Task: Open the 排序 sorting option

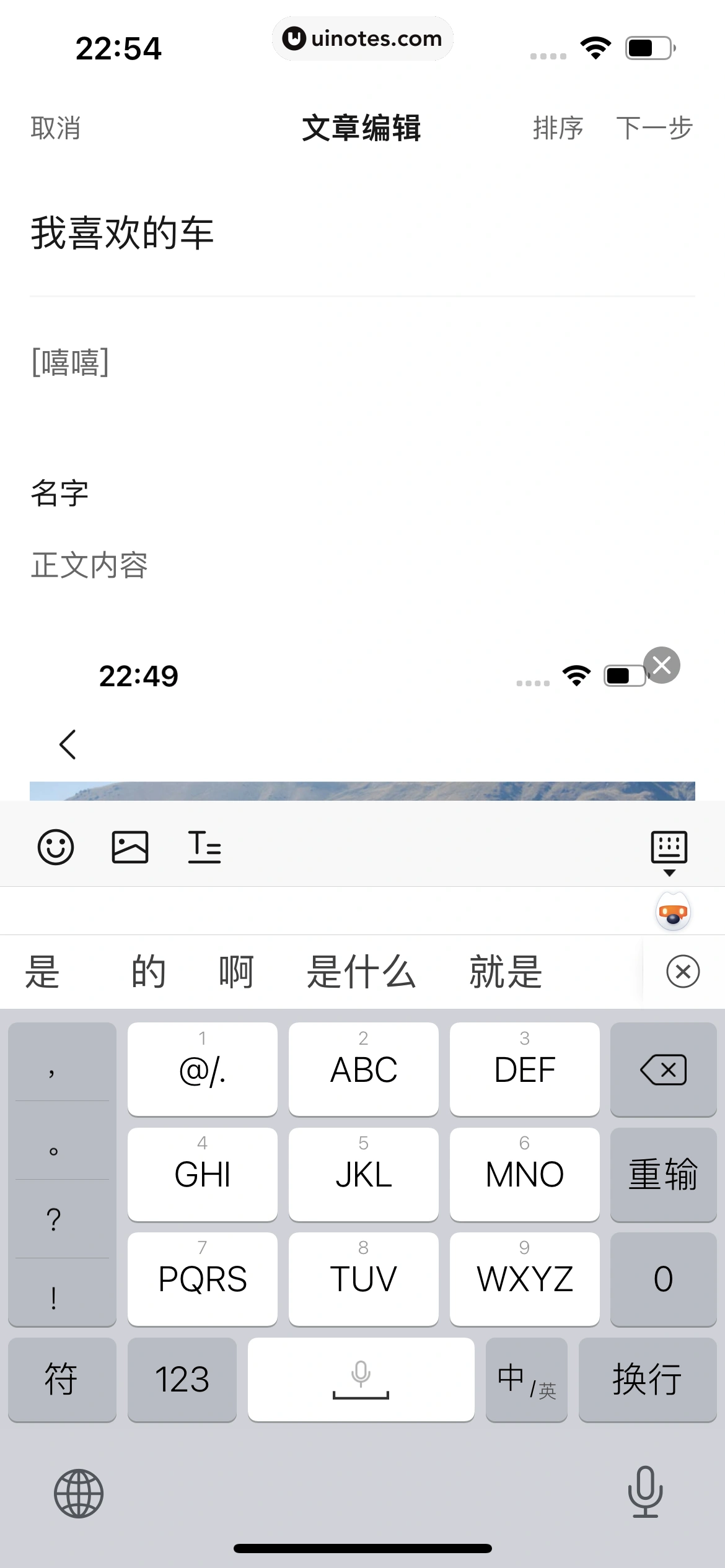Action: [557, 128]
